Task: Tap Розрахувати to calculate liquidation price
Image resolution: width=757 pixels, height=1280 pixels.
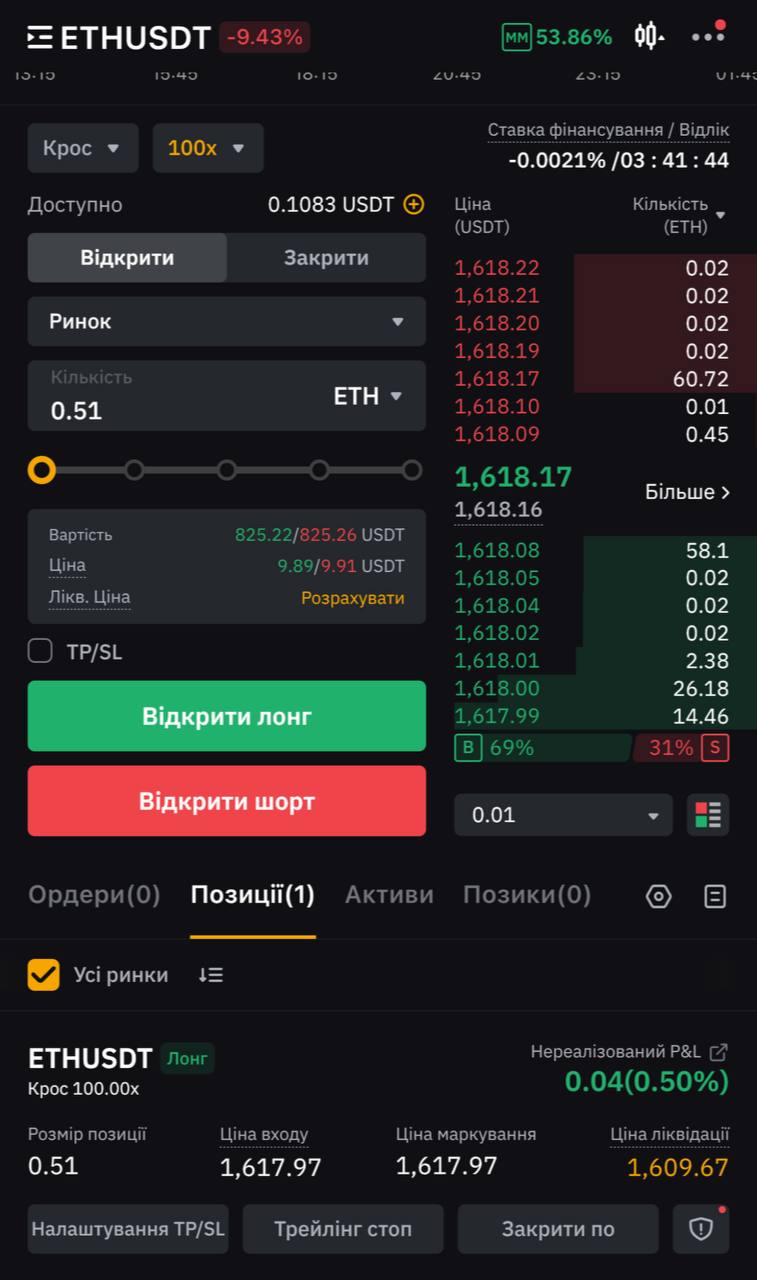Action: click(x=353, y=598)
